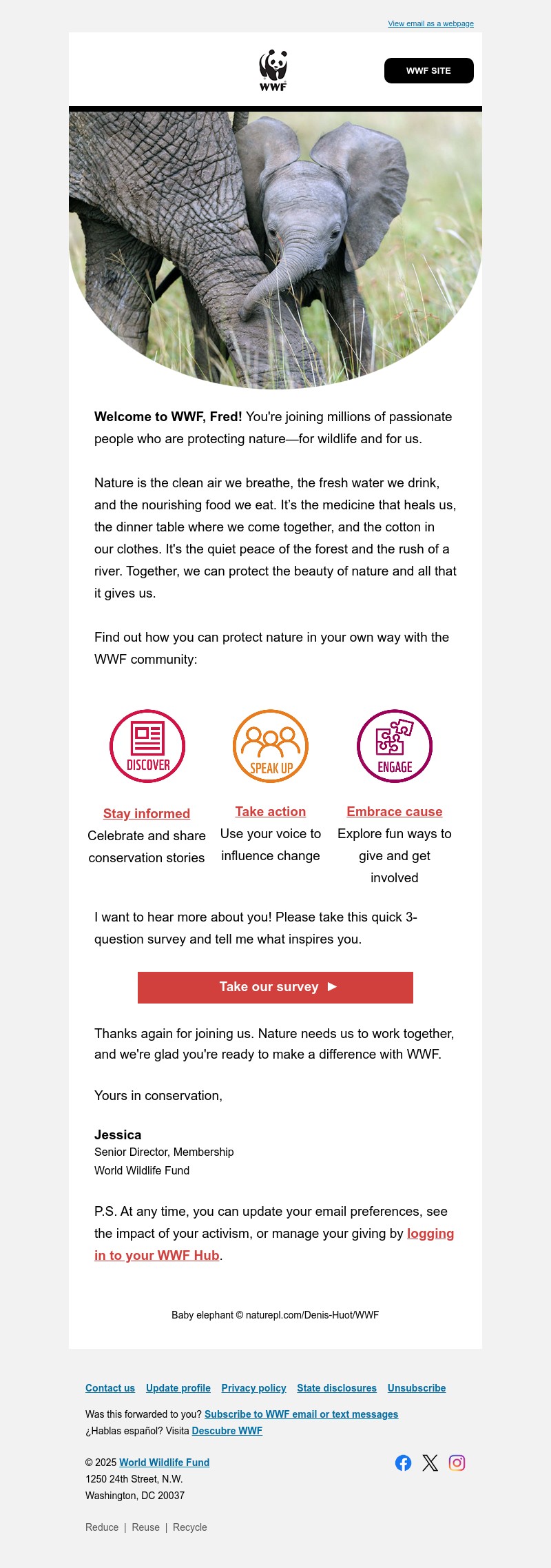
Task: Open WWF's X profile icon
Action: 430,1463
